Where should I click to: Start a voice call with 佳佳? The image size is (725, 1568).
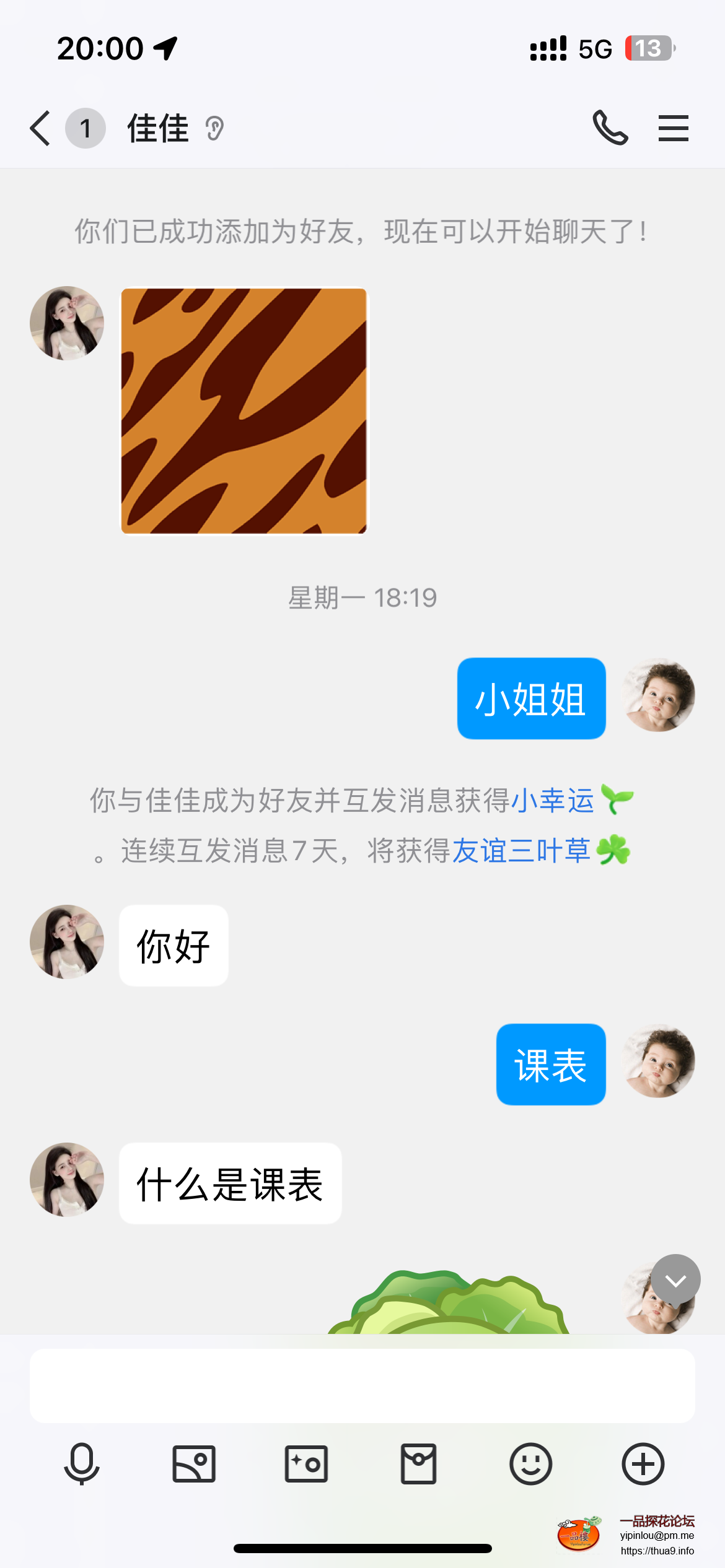coord(610,128)
